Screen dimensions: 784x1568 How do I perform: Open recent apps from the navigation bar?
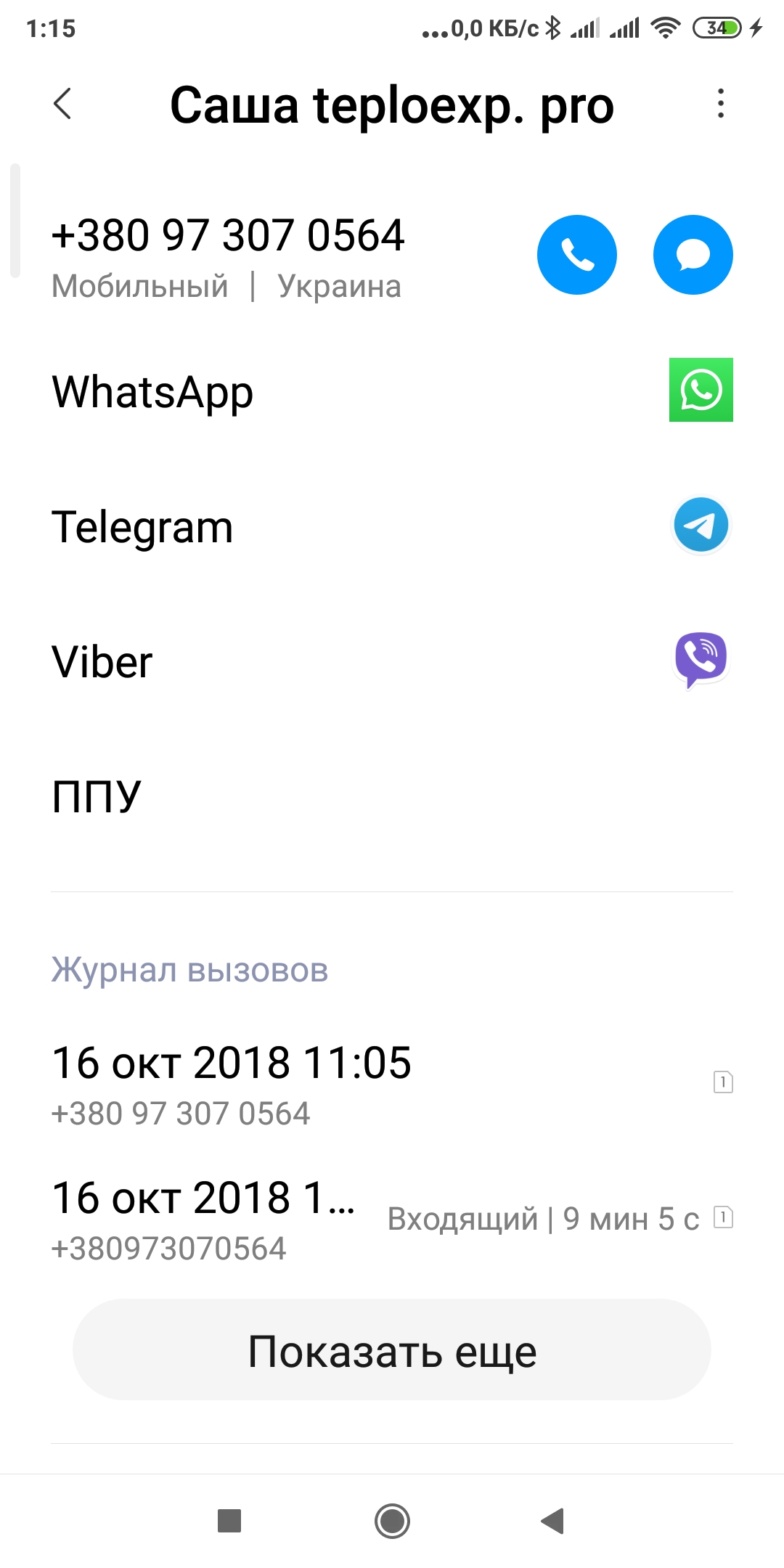[229, 1521]
